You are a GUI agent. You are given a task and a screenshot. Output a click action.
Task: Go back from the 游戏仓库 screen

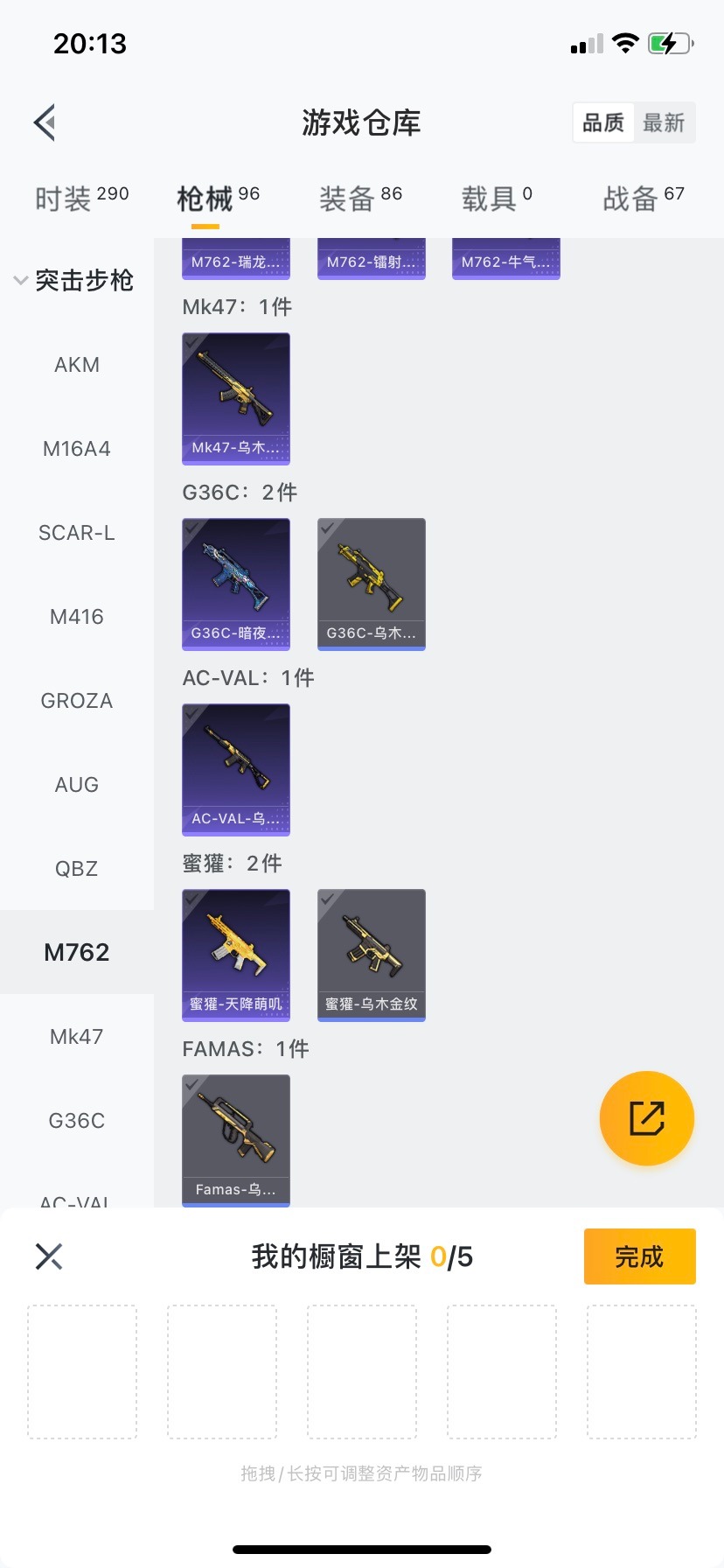[x=45, y=122]
